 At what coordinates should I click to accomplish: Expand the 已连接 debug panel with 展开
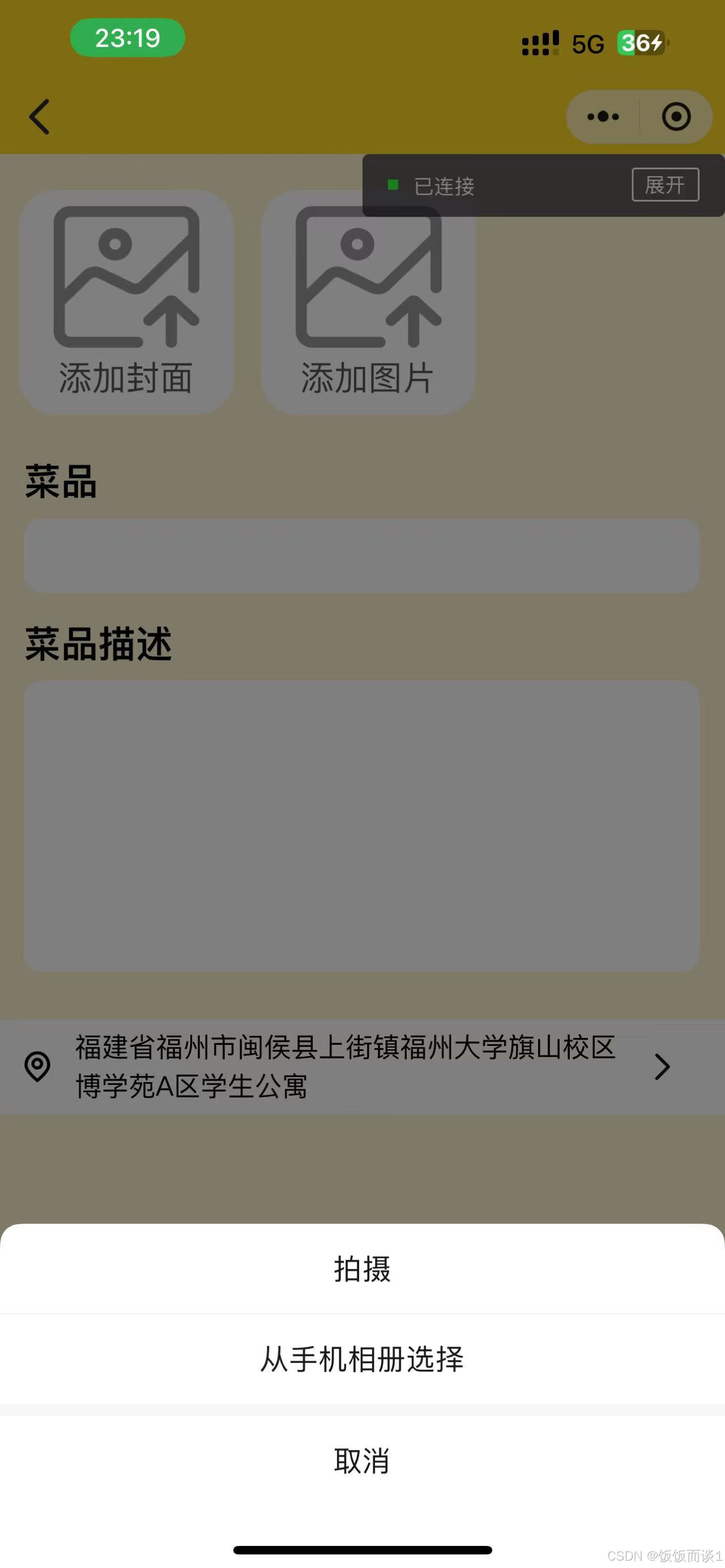(x=666, y=185)
